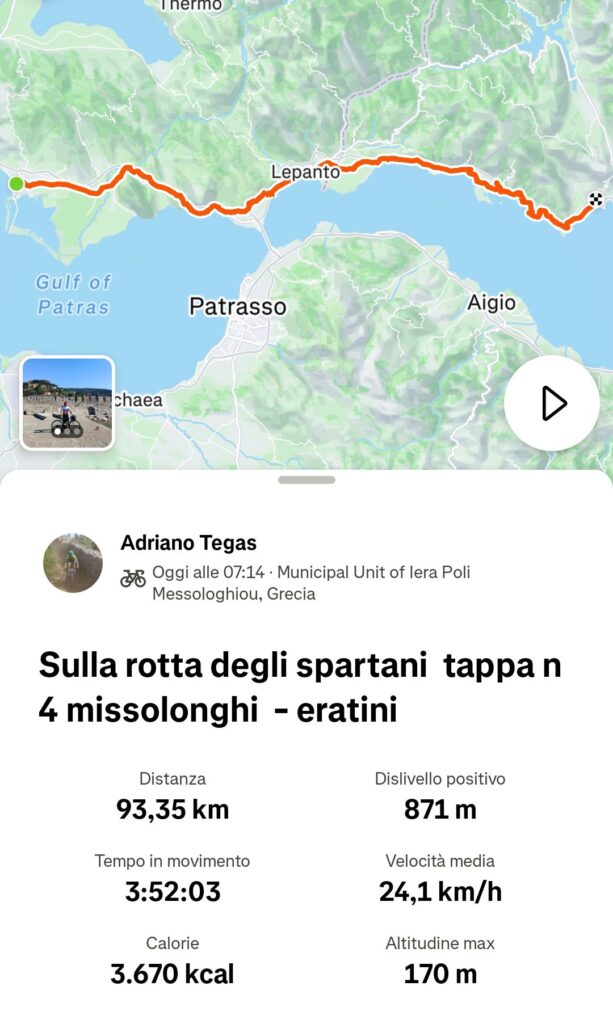The image size is (613, 1024).
Task: Open the activity photo thumbnail
Action: tap(67, 404)
